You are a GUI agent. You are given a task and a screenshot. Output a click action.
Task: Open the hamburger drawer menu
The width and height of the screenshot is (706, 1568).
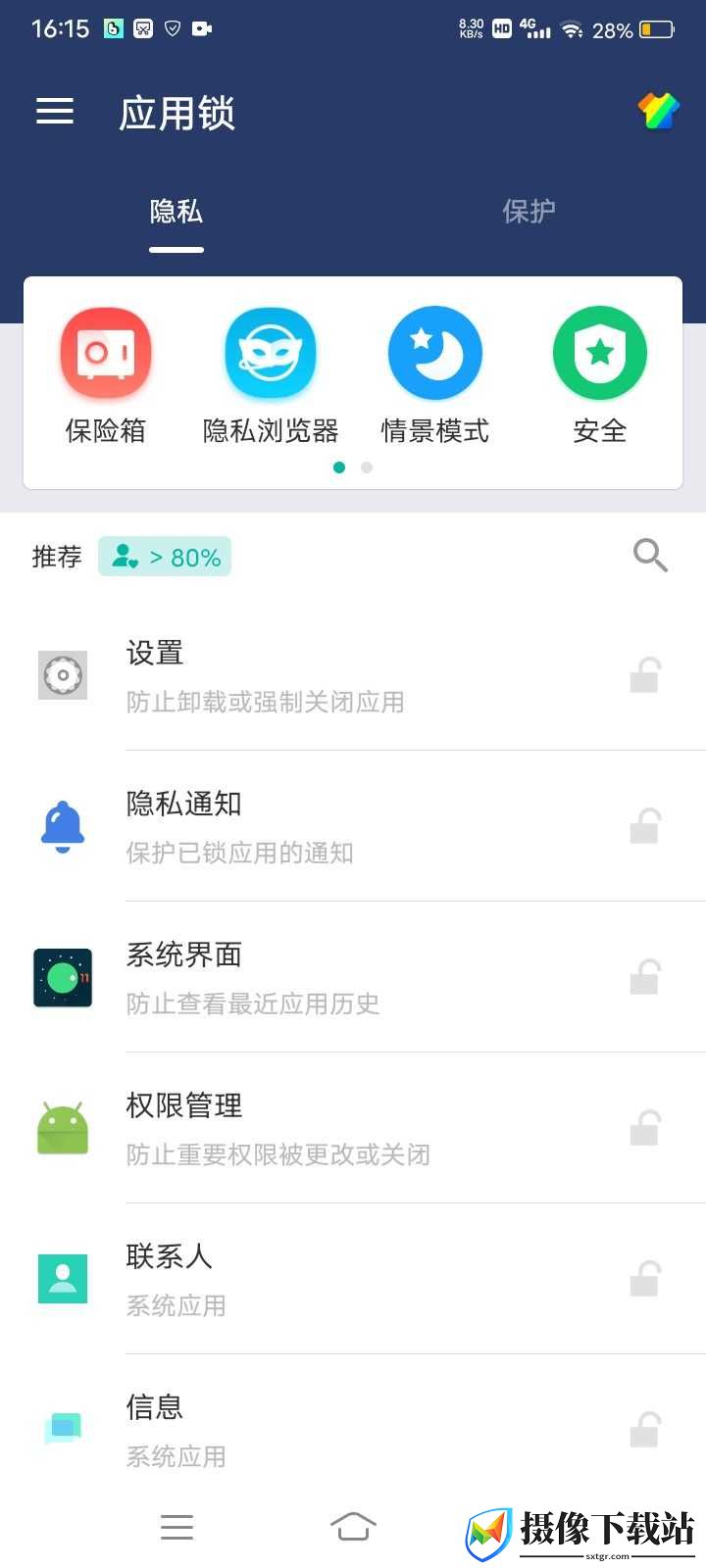[55, 112]
